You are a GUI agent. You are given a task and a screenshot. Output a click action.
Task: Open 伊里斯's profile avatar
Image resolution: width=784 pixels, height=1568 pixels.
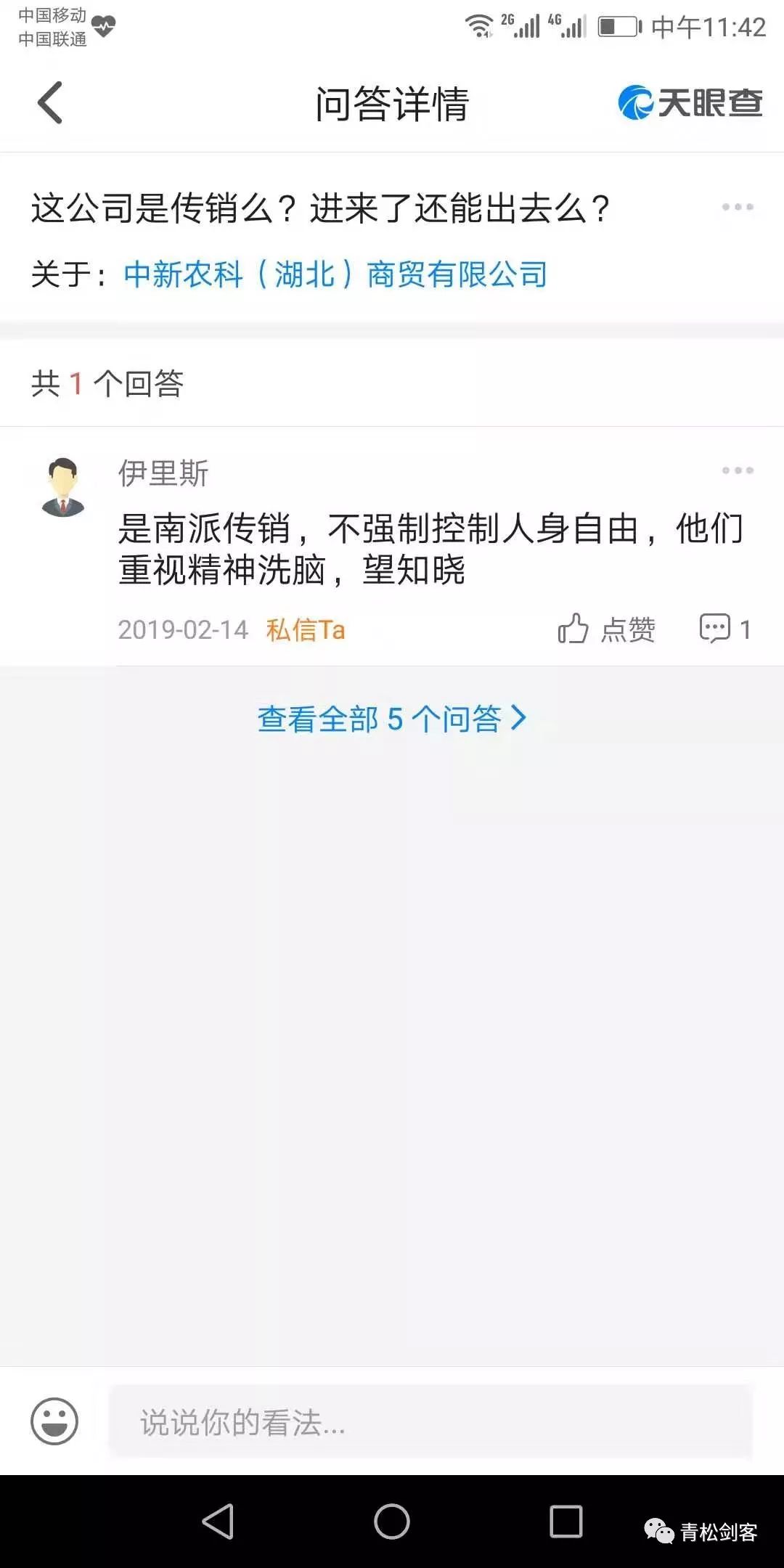63,487
